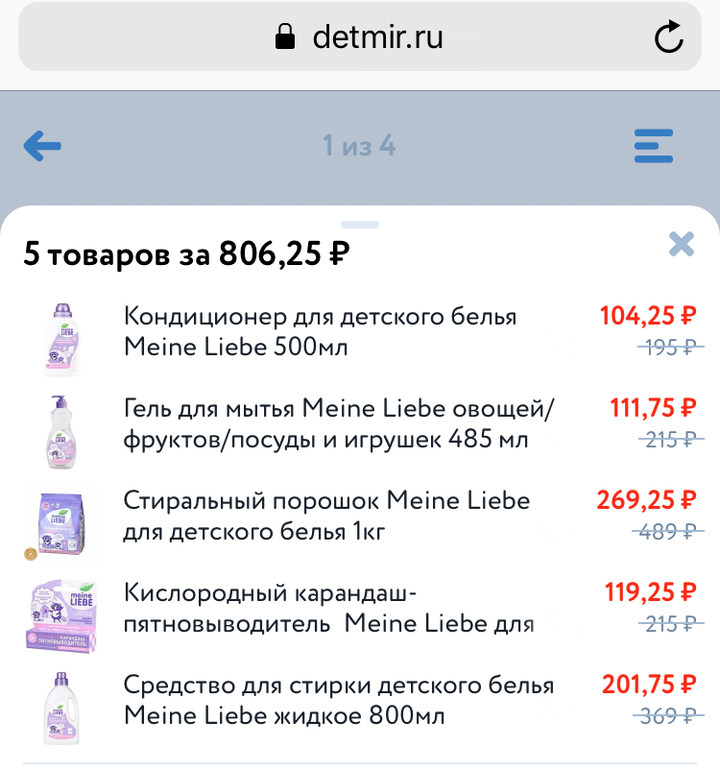Open Стиральный порошок Meine Liebe 1кг
The image size is (720, 770).
(326, 514)
